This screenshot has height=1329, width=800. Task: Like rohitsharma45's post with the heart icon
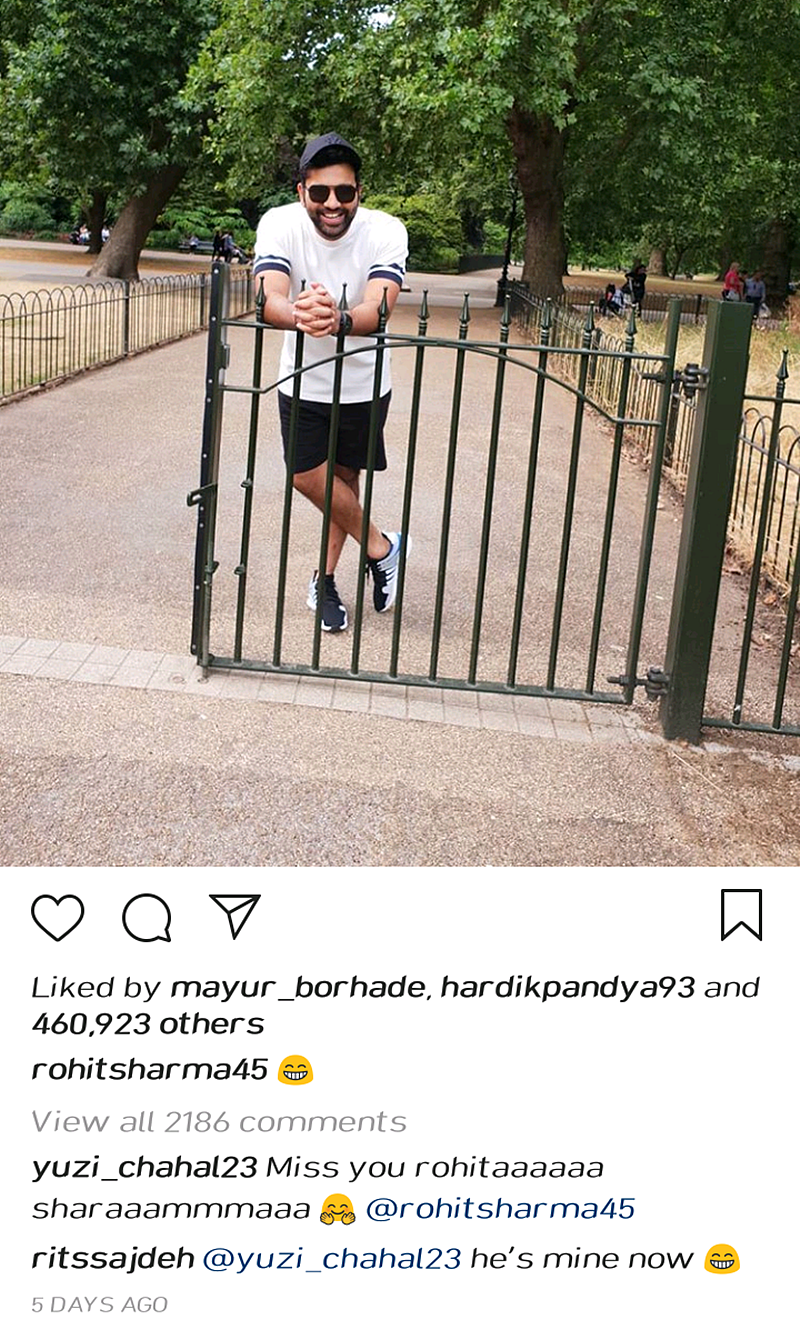click(57, 917)
